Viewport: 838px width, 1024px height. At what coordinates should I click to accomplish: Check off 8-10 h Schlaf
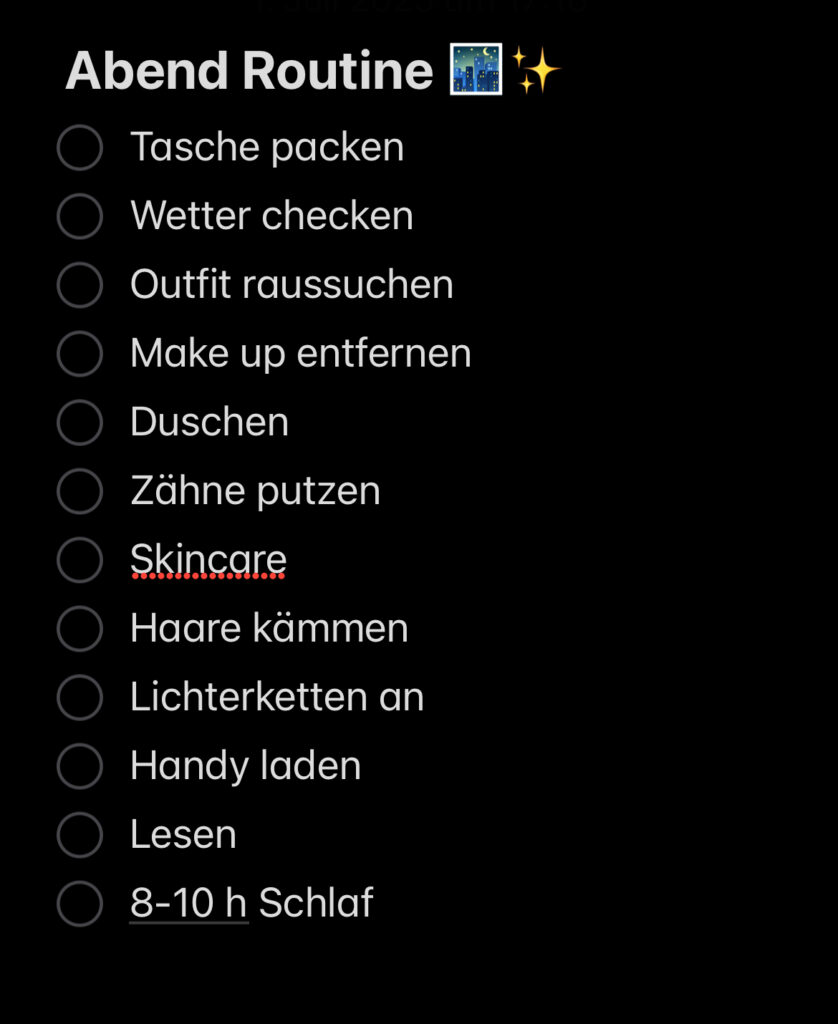pos(80,903)
